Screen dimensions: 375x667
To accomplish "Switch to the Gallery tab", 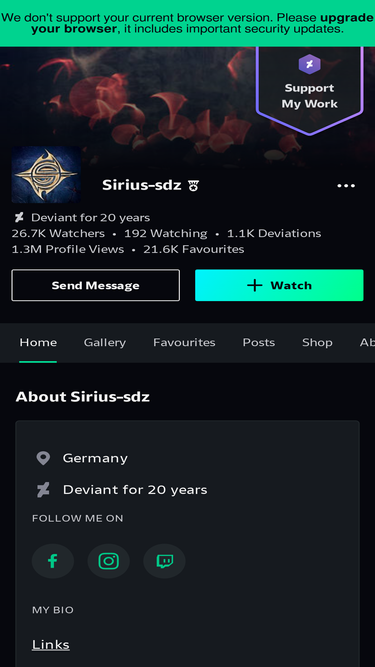I will pyautogui.click(x=105, y=342).
